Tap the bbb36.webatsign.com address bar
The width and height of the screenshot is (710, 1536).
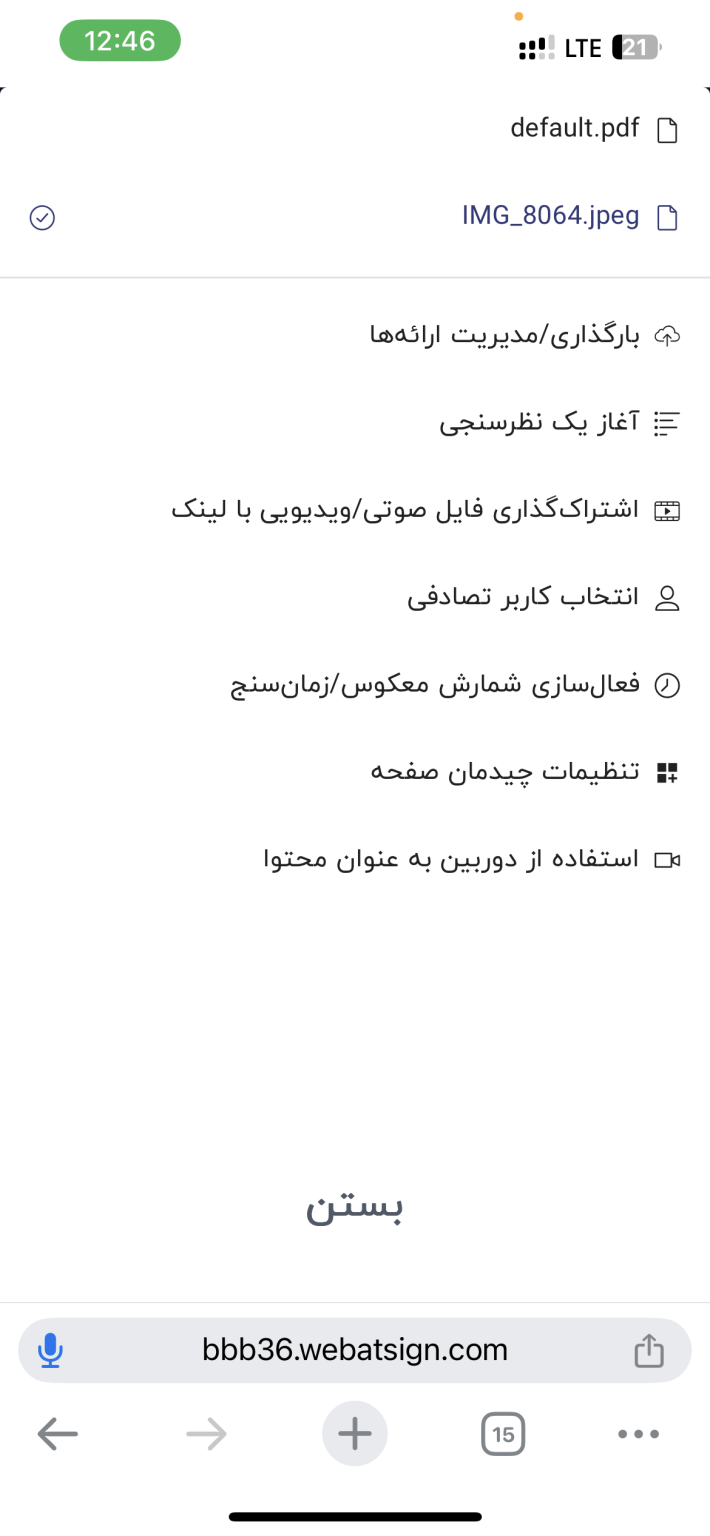coord(354,1351)
